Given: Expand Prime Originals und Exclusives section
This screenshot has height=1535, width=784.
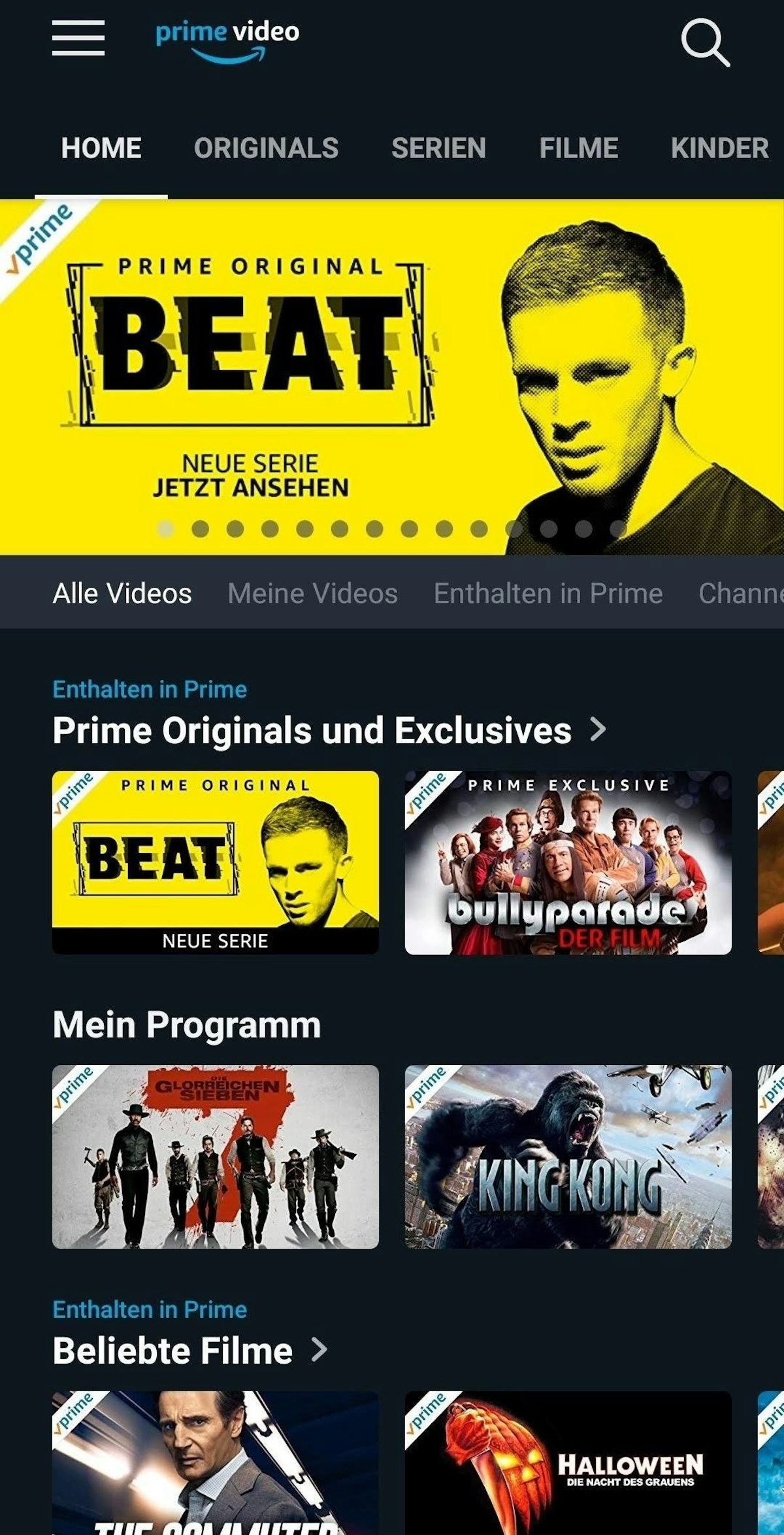Looking at the screenshot, I should [597, 730].
